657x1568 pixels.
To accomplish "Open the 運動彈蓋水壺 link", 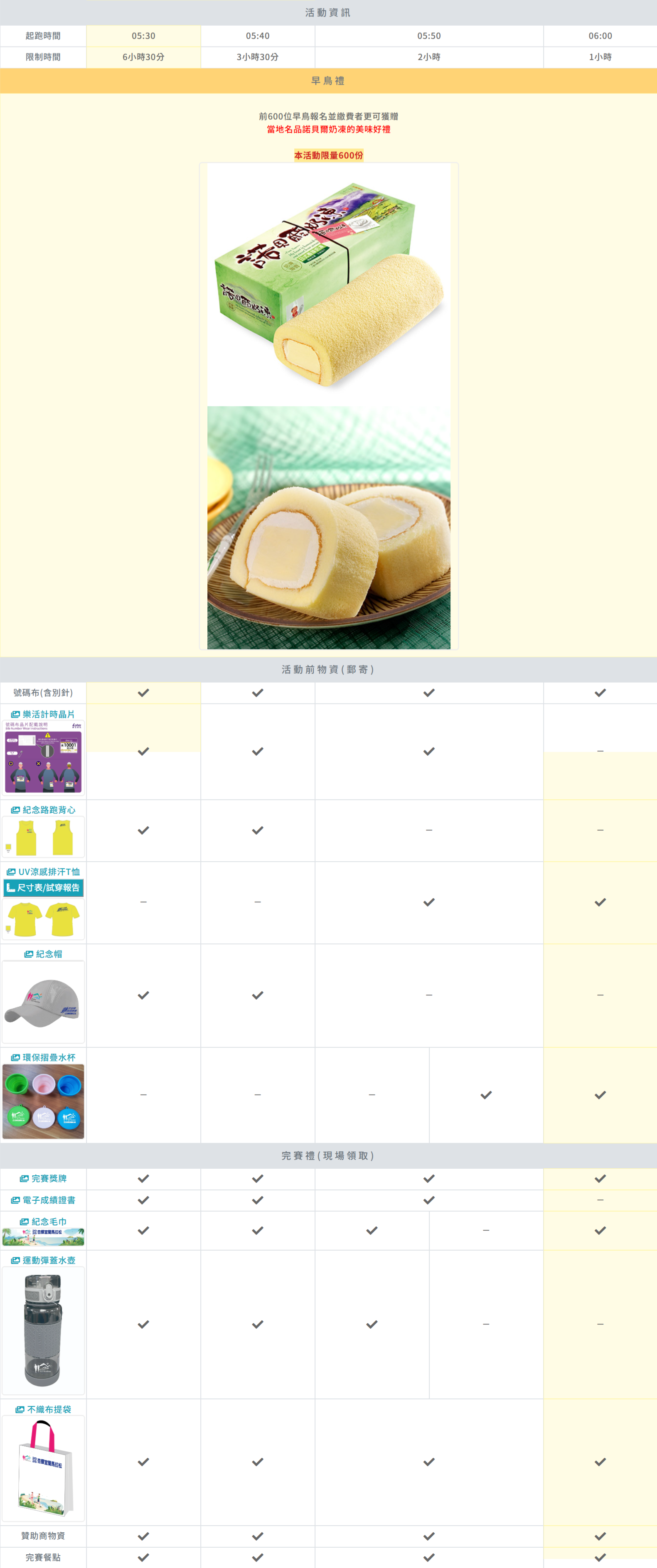I will tap(43, 1260).
